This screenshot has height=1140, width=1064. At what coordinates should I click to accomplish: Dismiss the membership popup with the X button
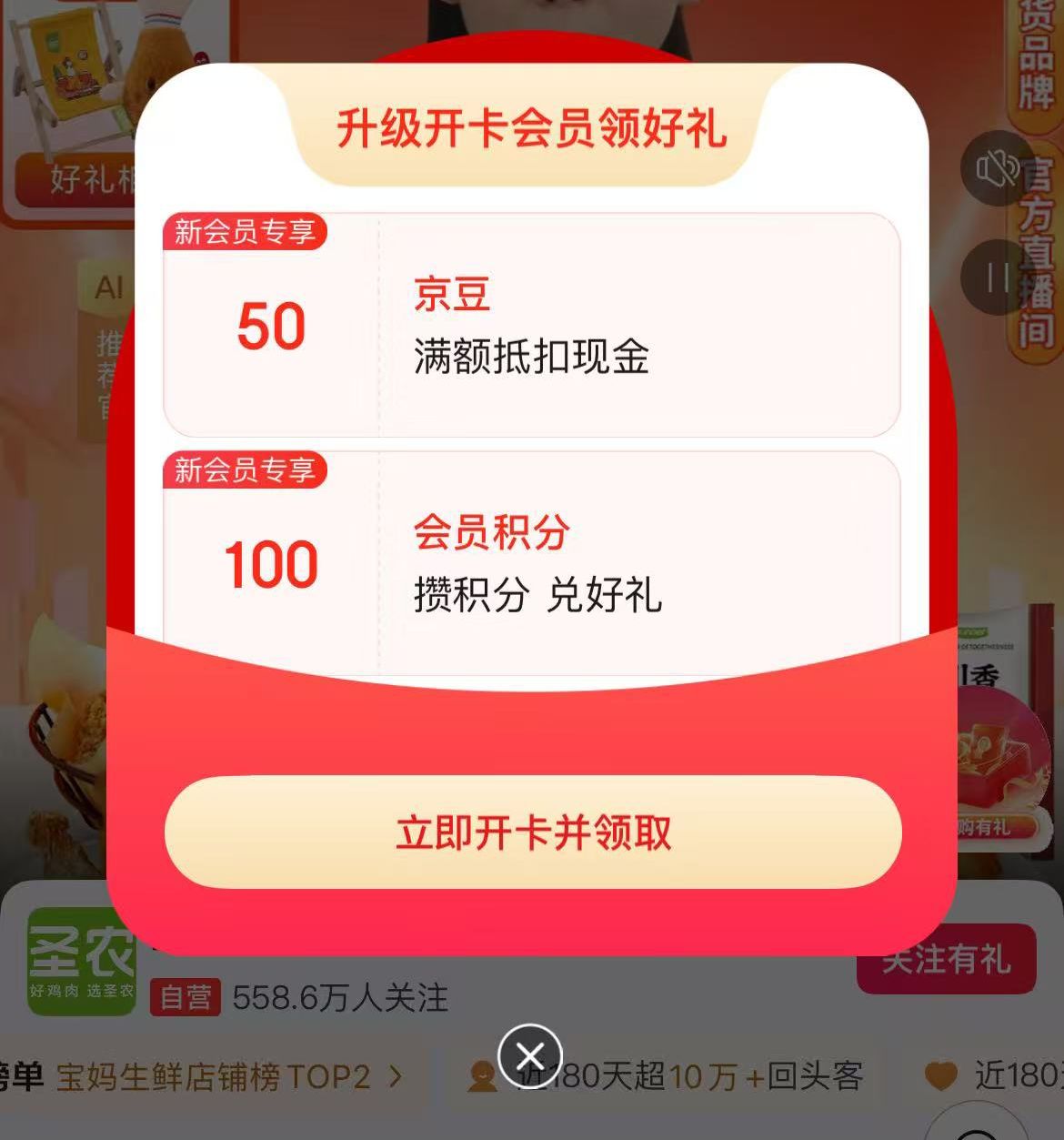coord(530,1056)
